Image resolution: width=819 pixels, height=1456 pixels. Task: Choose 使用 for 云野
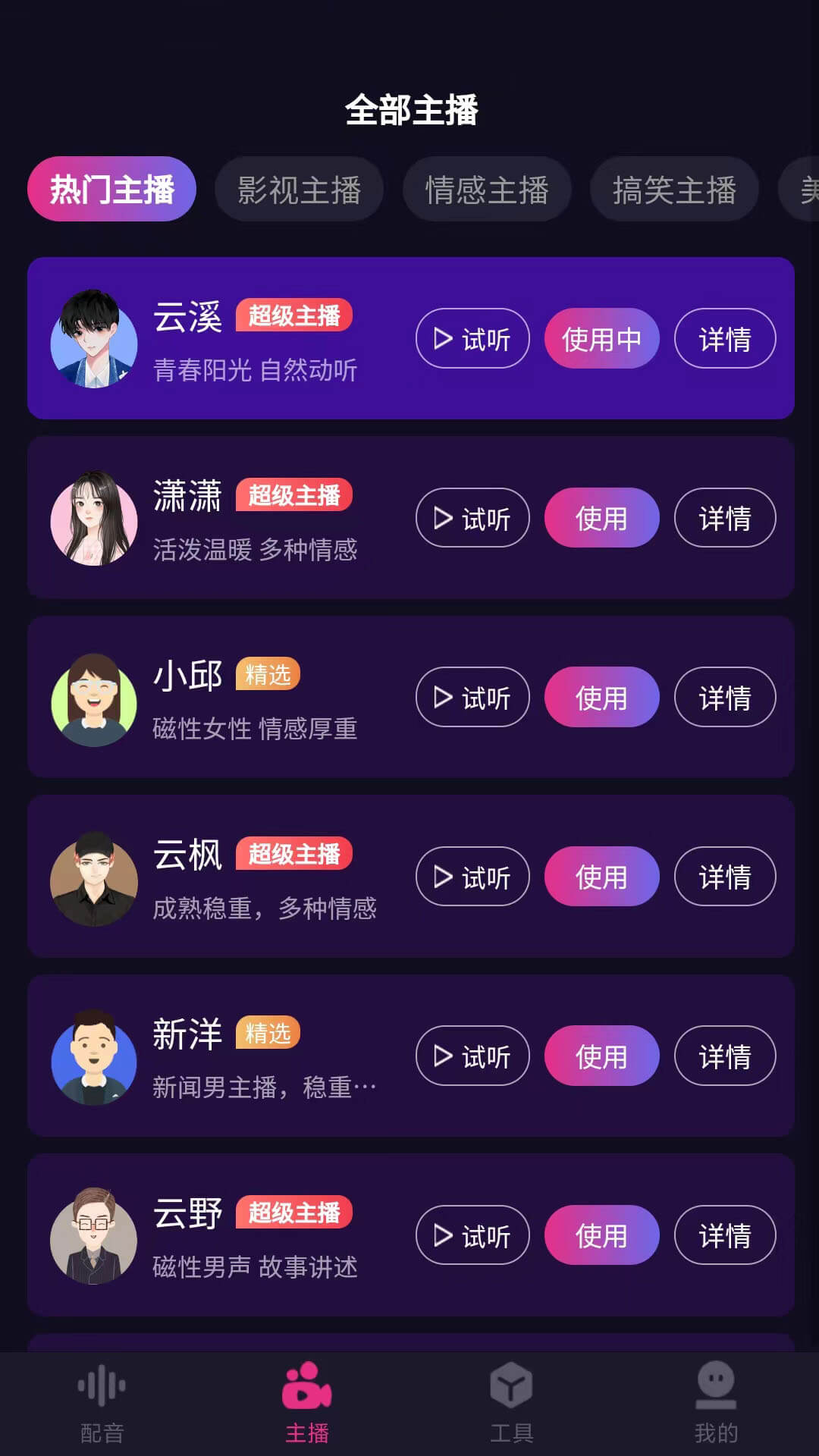(x=601, y=1236)
